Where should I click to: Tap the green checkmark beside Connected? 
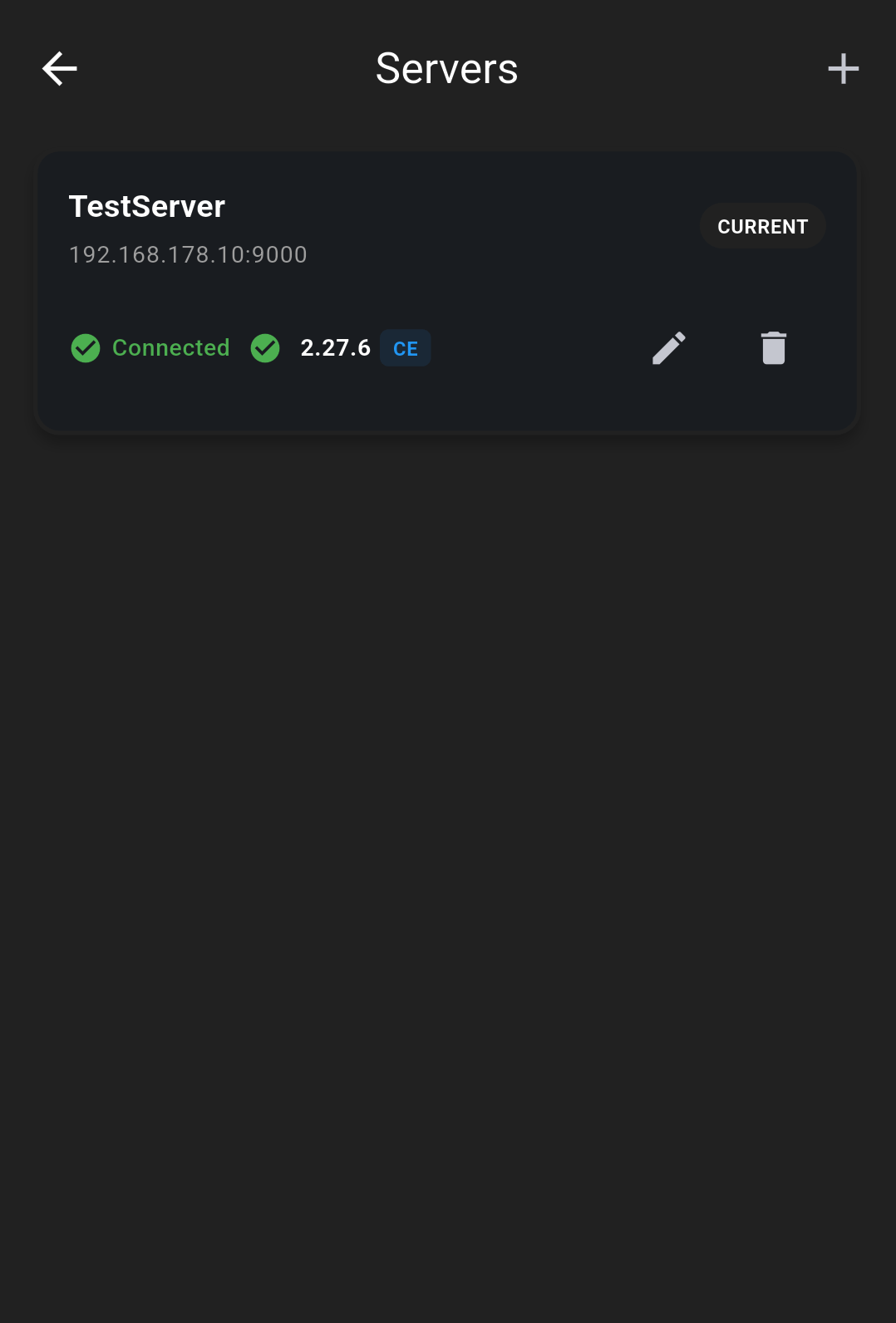click(86, 348)
